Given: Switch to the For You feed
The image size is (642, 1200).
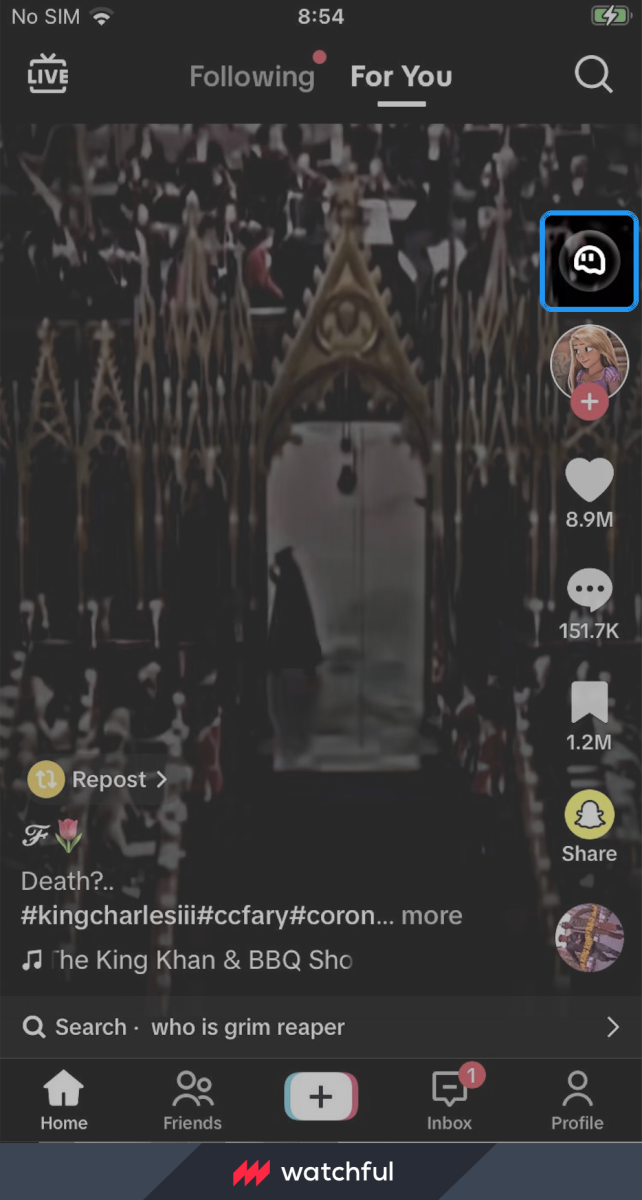Looking at the screenshot, I should (x=401, y=77).
